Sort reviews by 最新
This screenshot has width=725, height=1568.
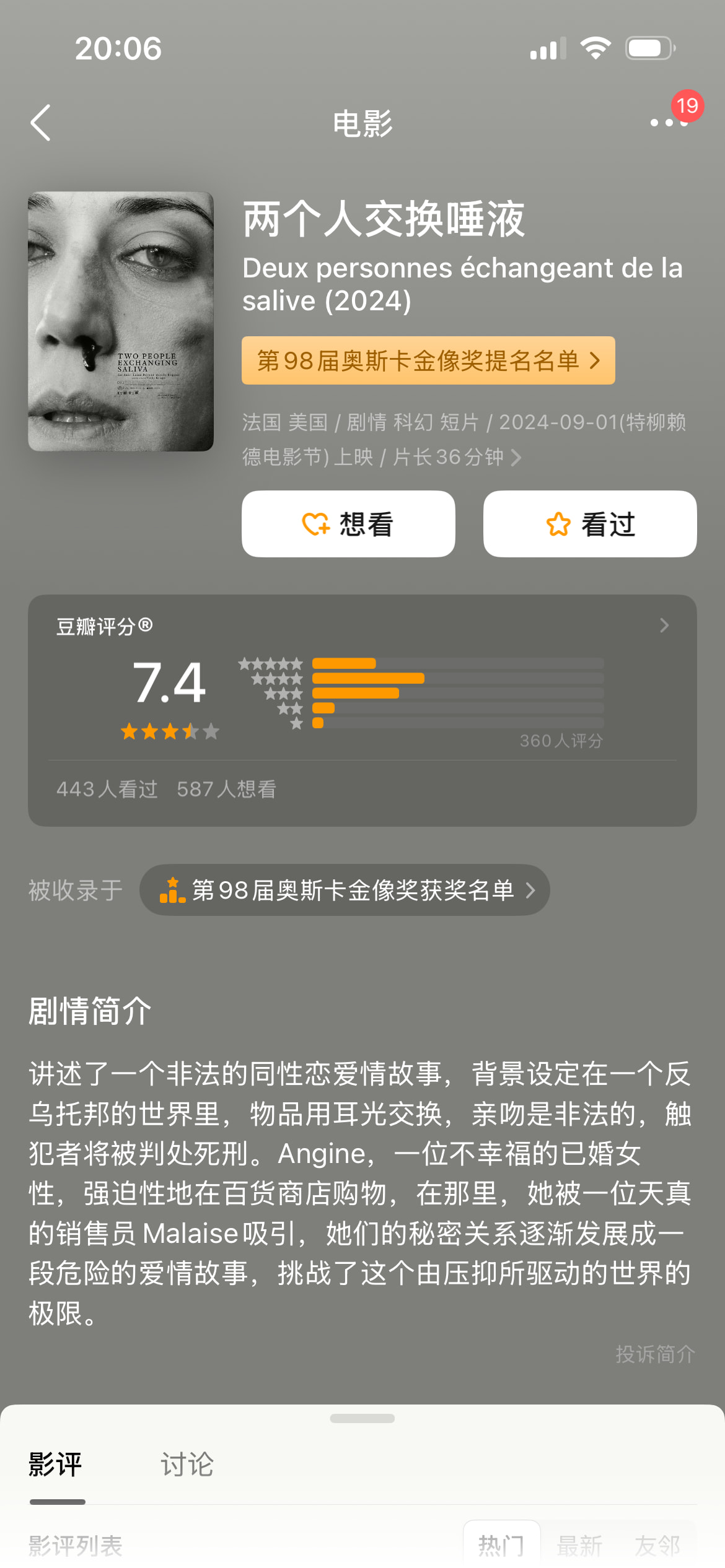click(x=579, y=1545)
